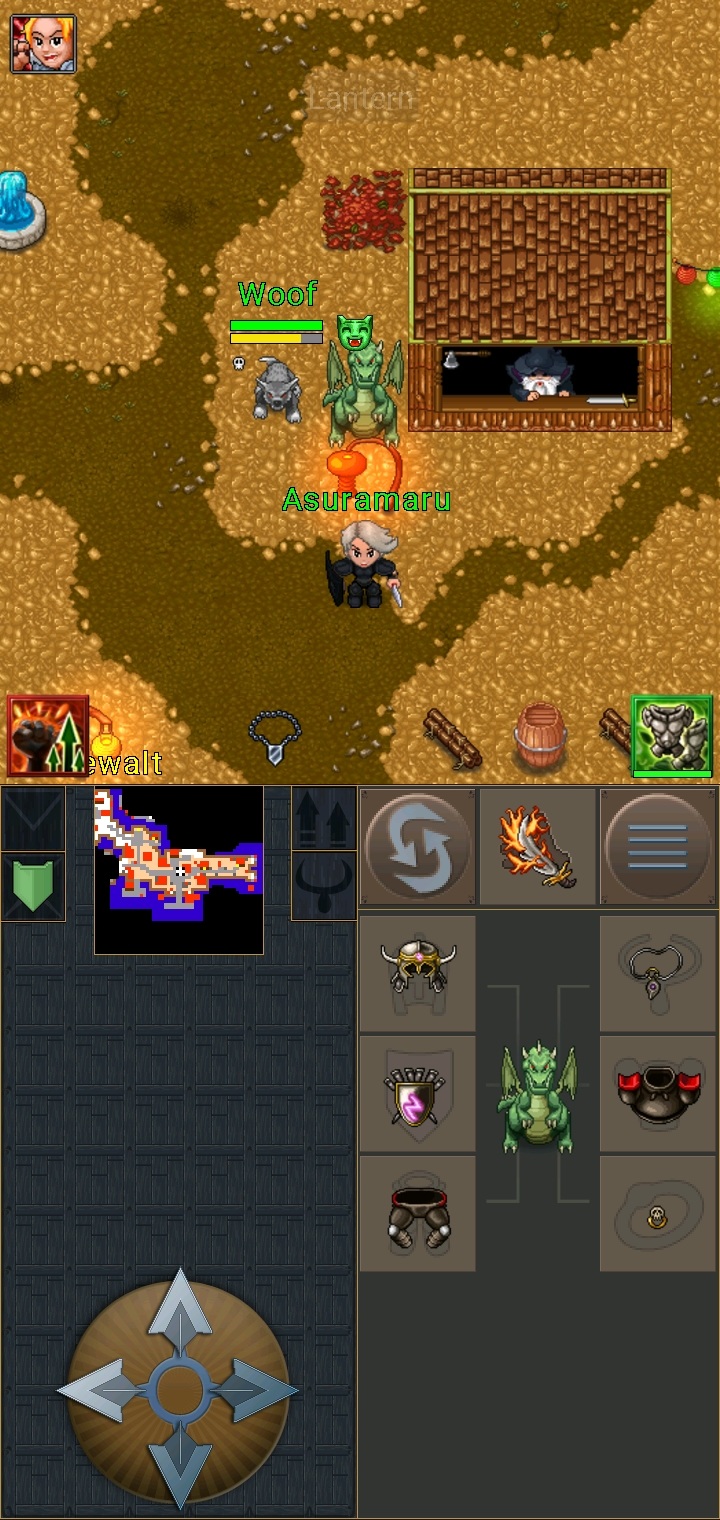Tap the green dragon pet slot

tap(538, 1095)
